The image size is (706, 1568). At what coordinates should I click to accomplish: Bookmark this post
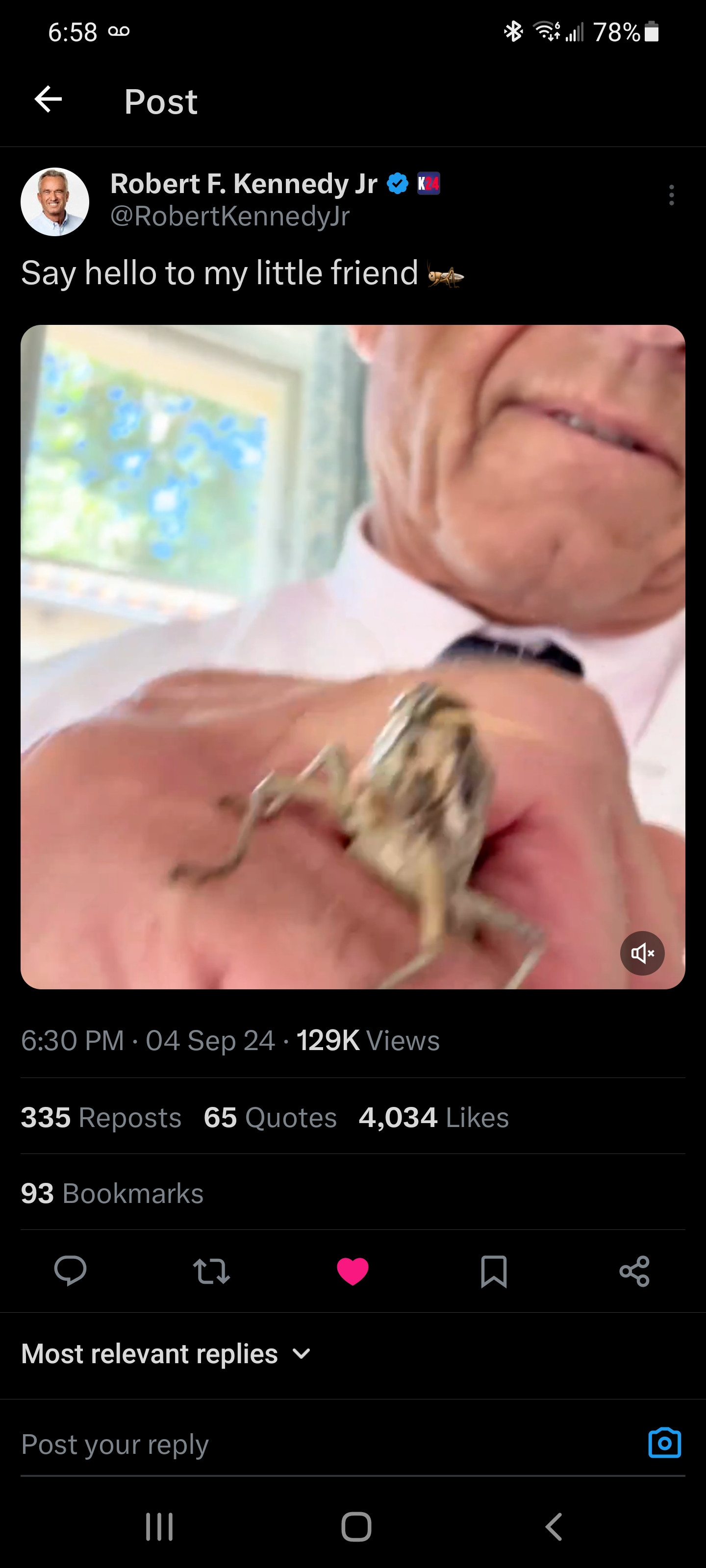(x=493, y=1271)
